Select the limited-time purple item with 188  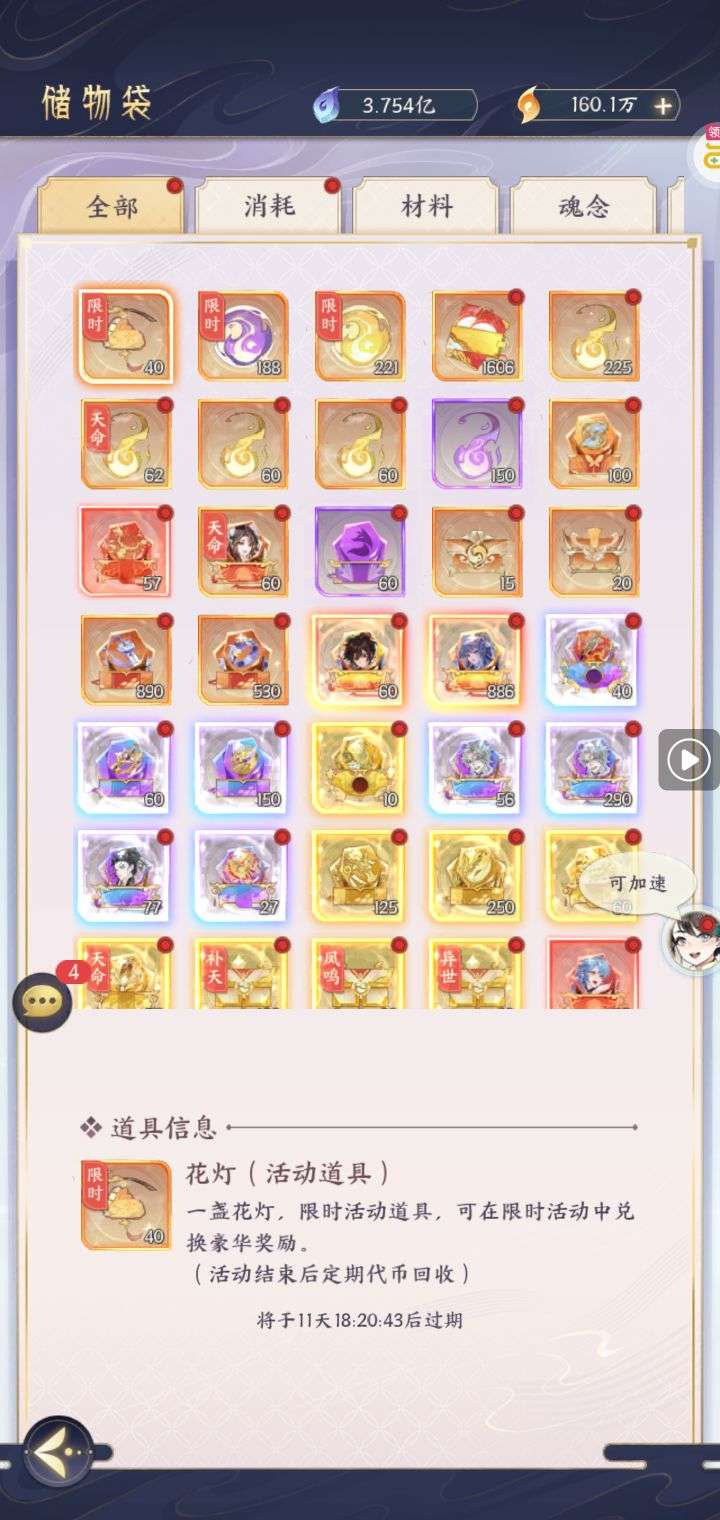coord(242,336)
